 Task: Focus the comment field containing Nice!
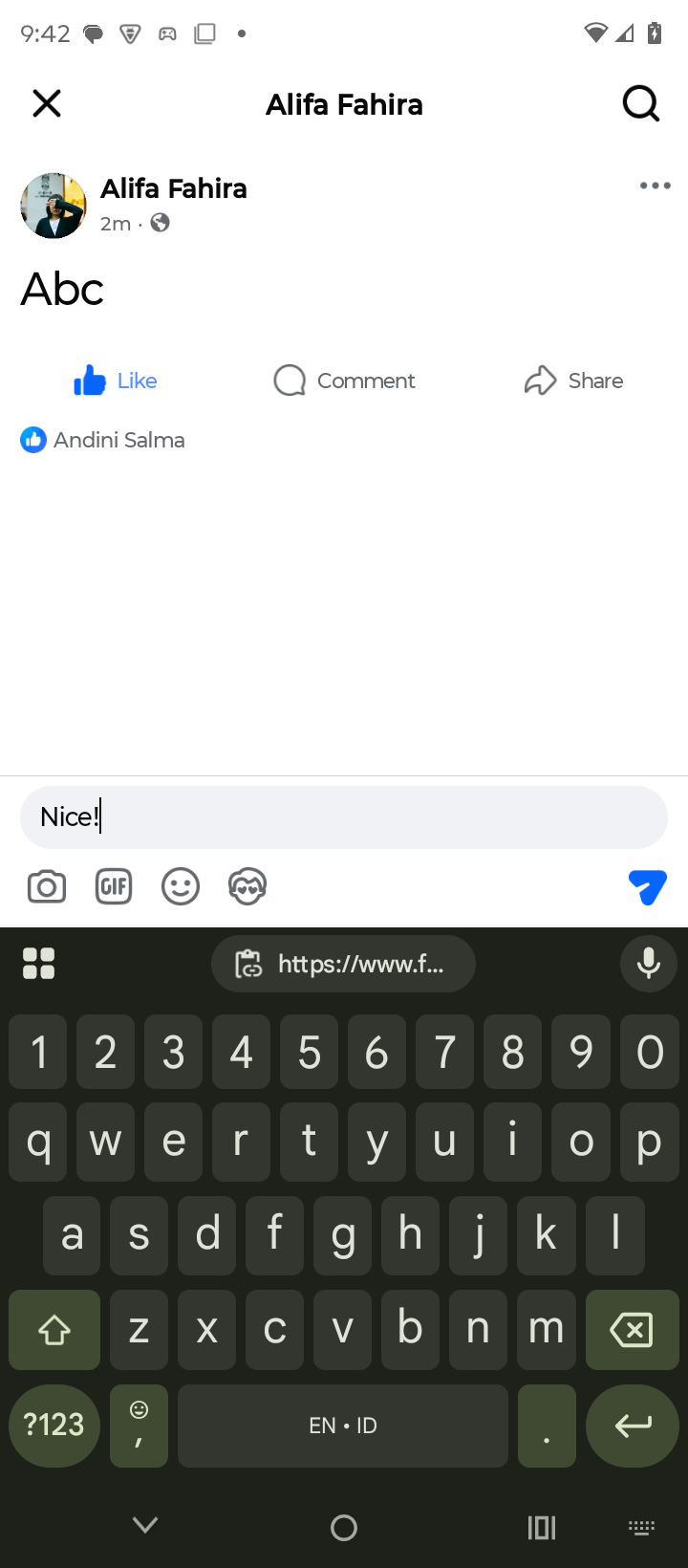(344, 817)
